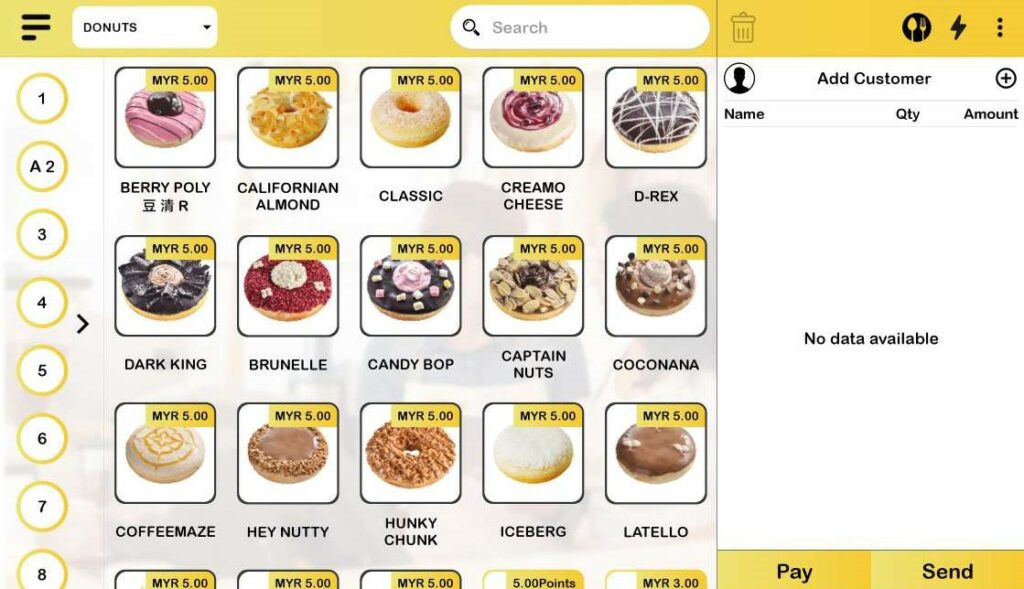Select table A 2
Image resolution: width=1024 pixels, height=589 pixels.
point(42,167)
